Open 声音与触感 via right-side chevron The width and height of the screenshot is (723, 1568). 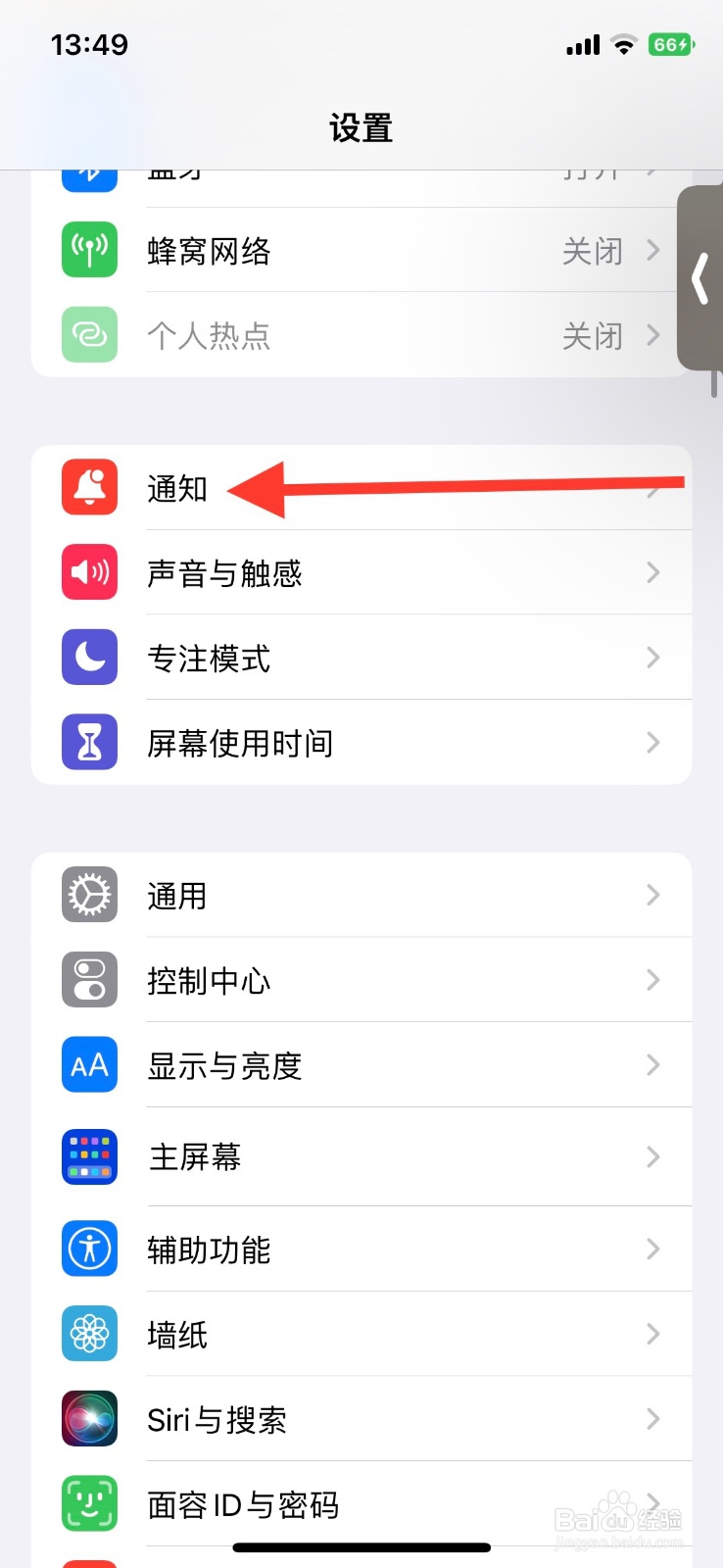click(653, 572)
